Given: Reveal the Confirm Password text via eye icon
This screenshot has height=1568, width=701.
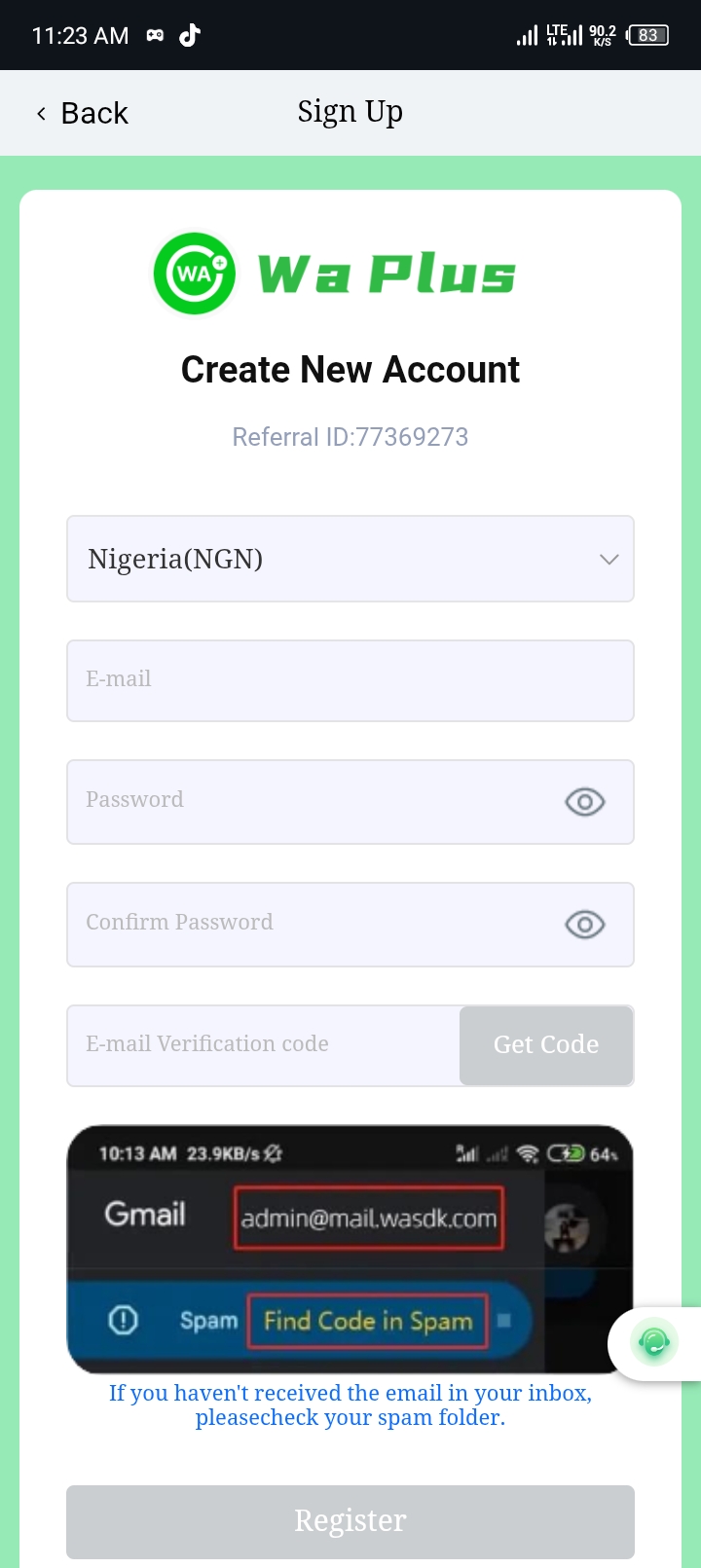Looking at the screenshot, I should tap(584, 925).
